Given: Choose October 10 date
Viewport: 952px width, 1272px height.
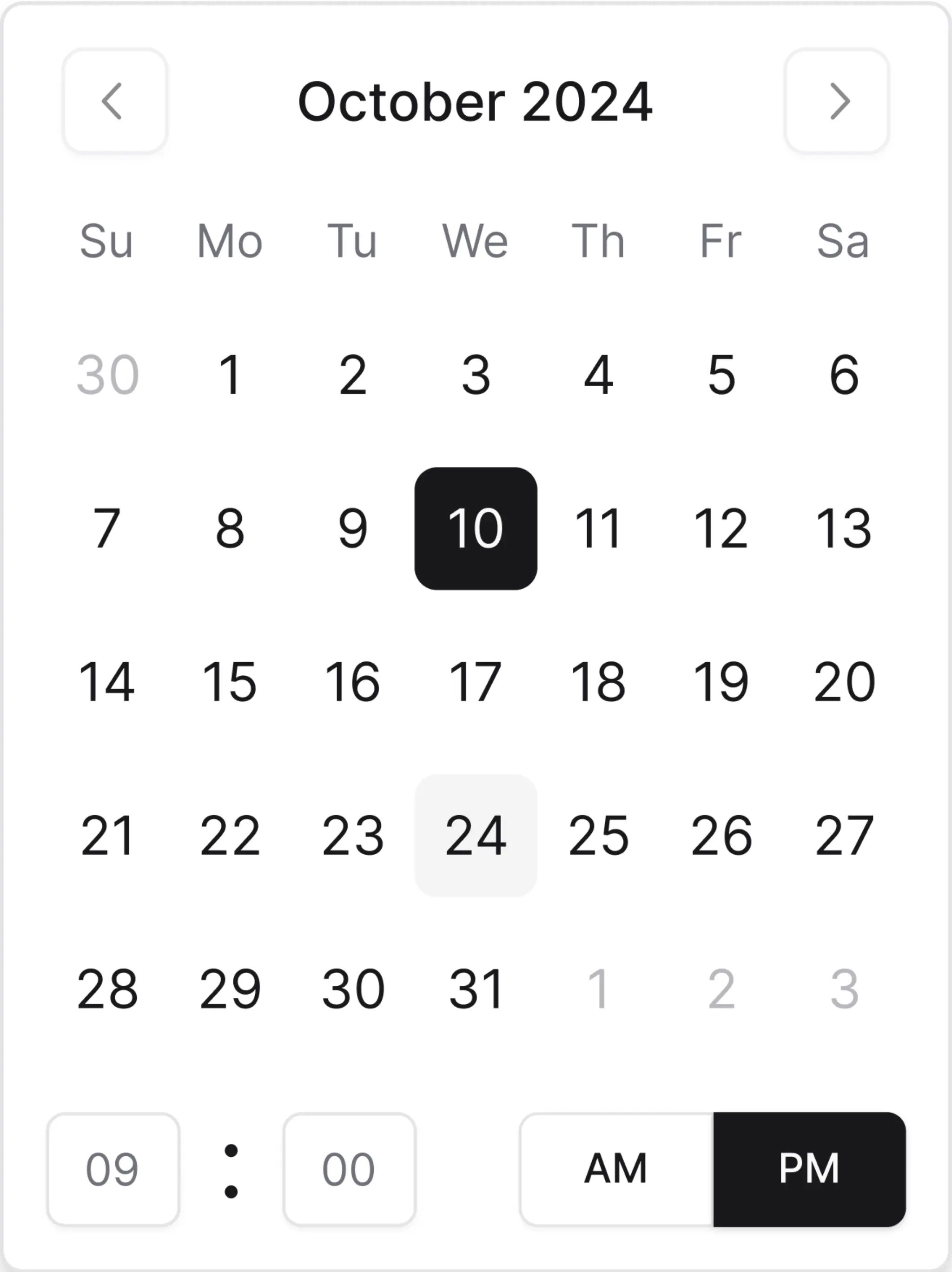Looking at the screenshot, I should 476,528.
